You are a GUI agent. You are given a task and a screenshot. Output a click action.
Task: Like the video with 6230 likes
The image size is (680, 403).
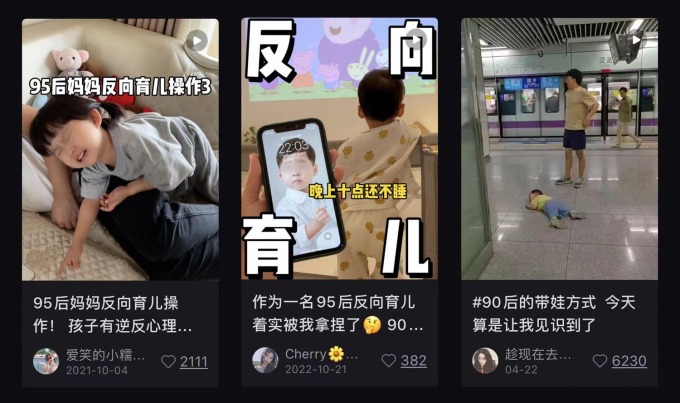[600, 361]
